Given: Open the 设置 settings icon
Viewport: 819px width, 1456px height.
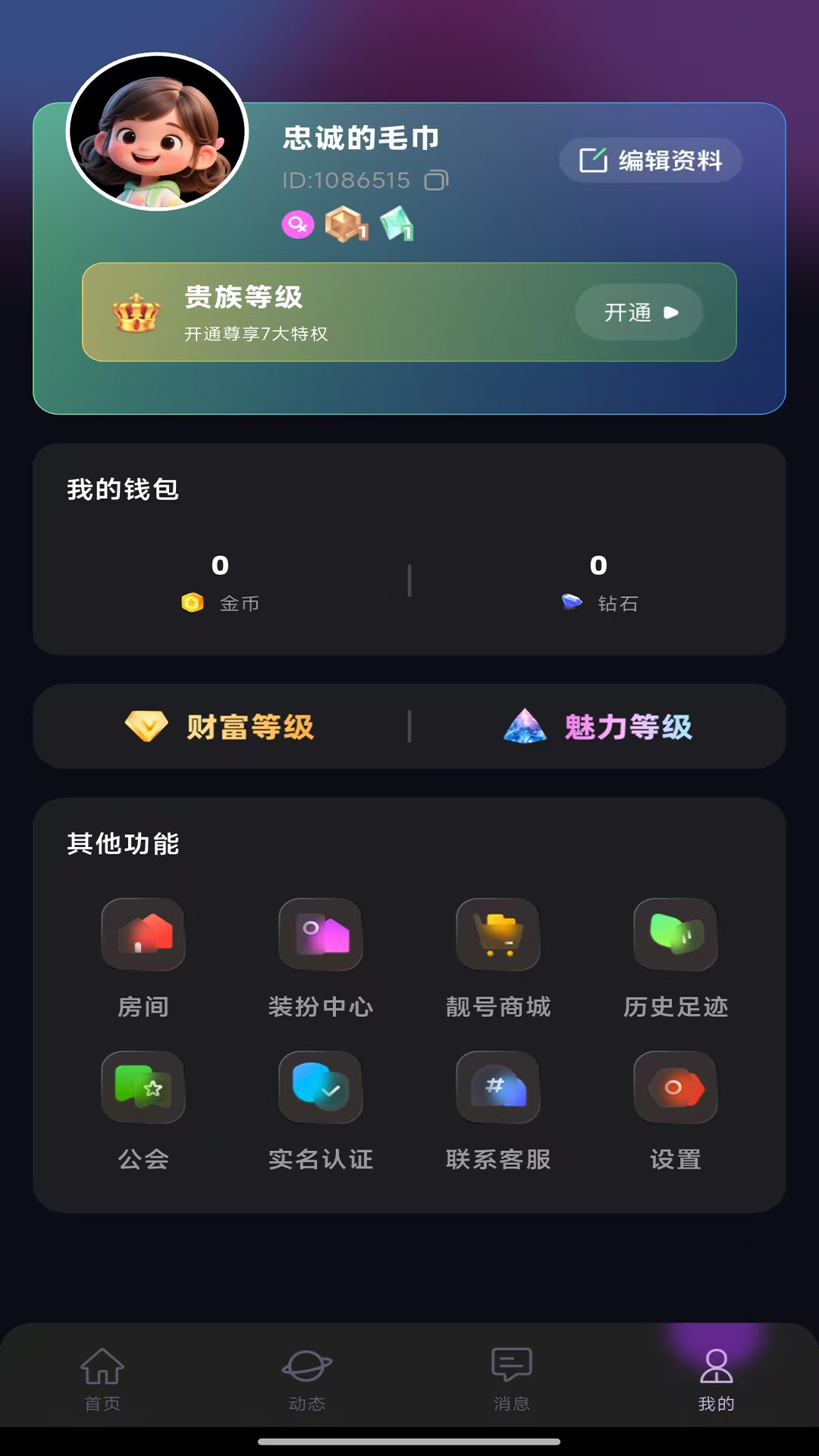Looking at the screenshot, I should [675, 1087].
